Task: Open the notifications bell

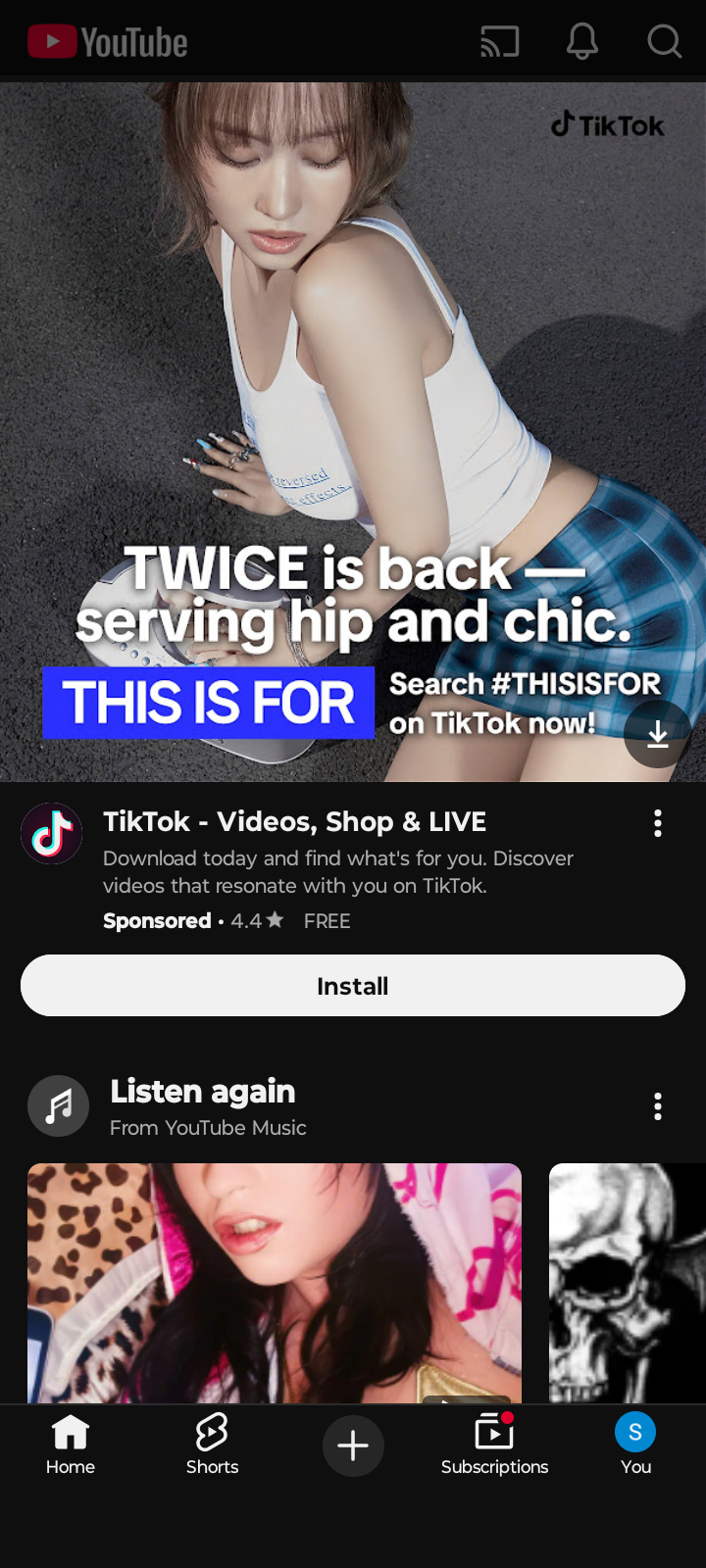Action: tap(582, 41)
